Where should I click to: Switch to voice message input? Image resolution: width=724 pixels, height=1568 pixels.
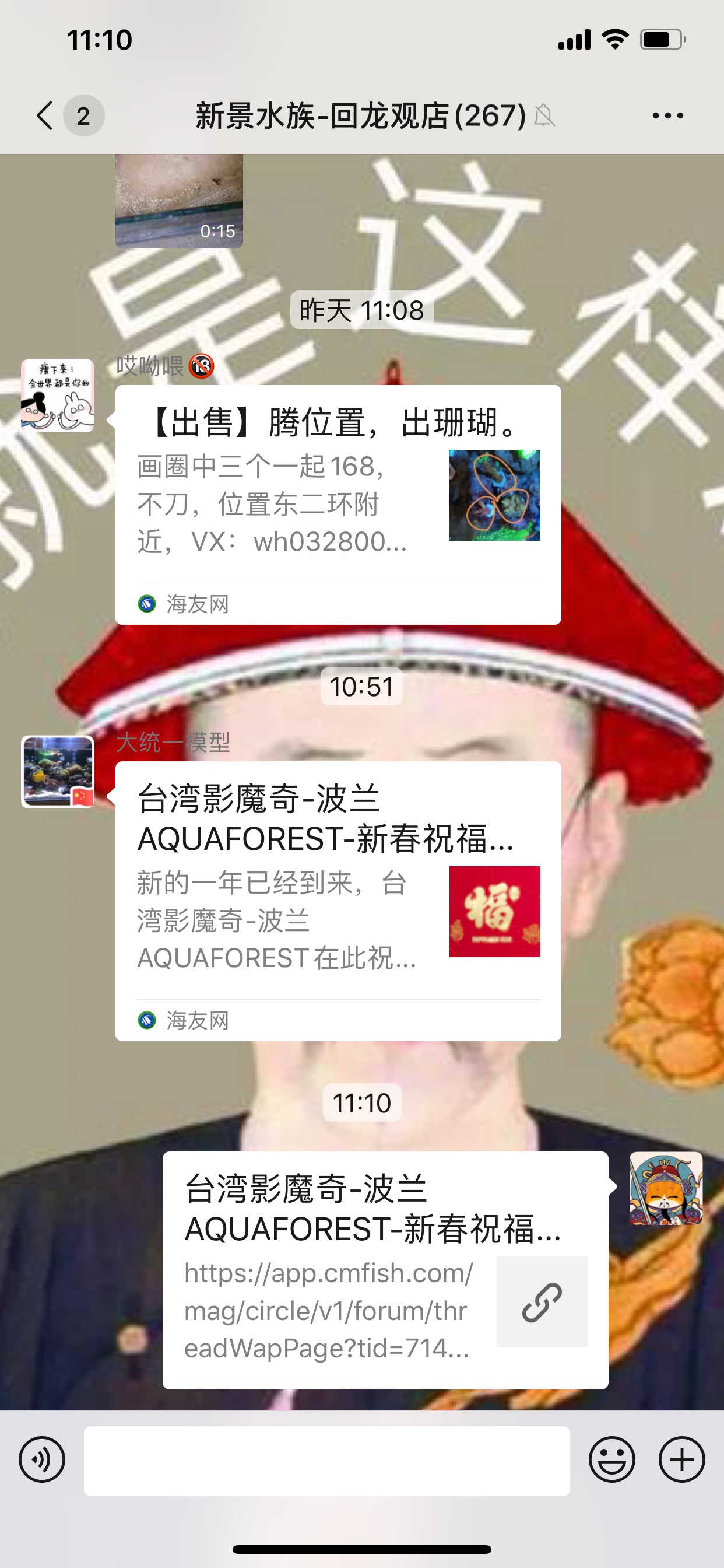coord(42,1459)
